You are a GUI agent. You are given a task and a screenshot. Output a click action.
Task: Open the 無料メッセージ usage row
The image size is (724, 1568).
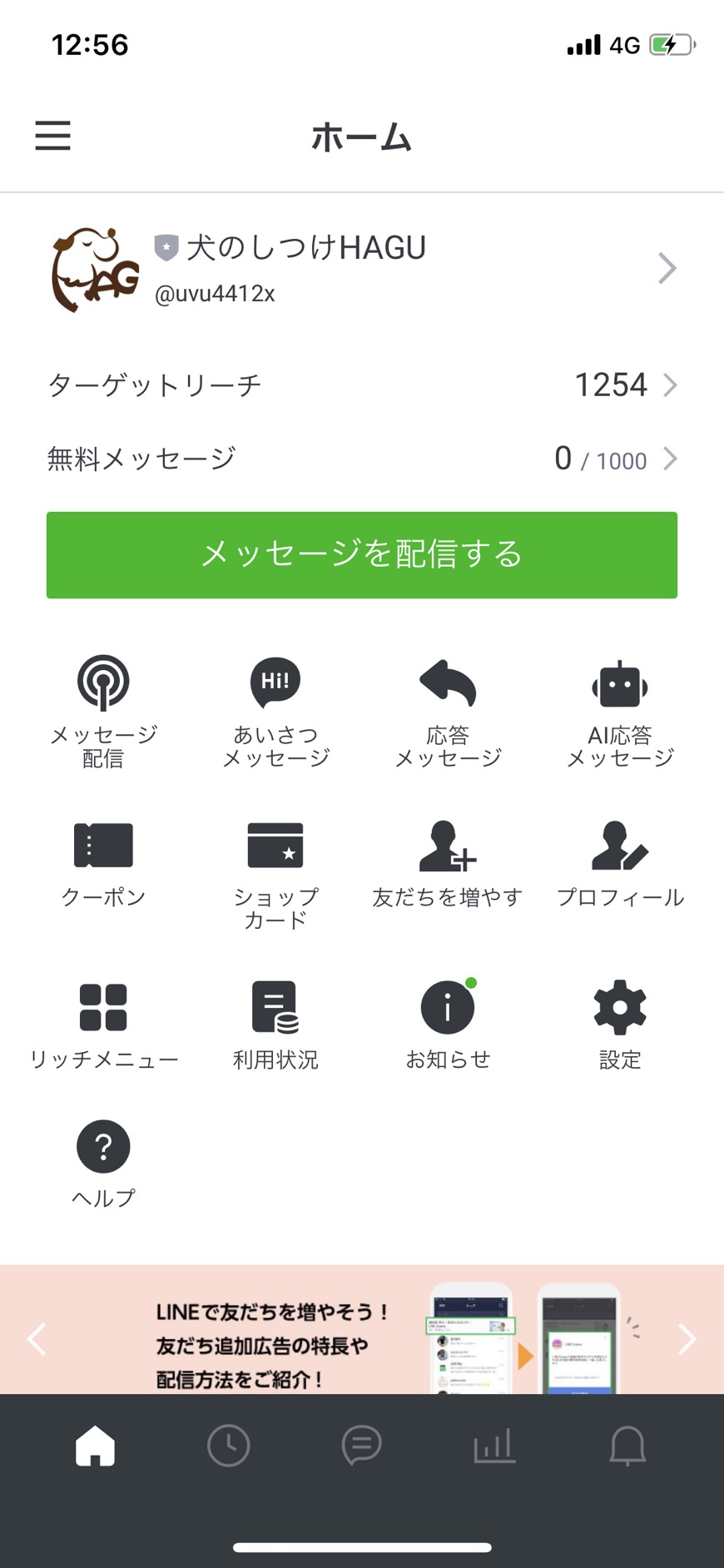[361, 459]
